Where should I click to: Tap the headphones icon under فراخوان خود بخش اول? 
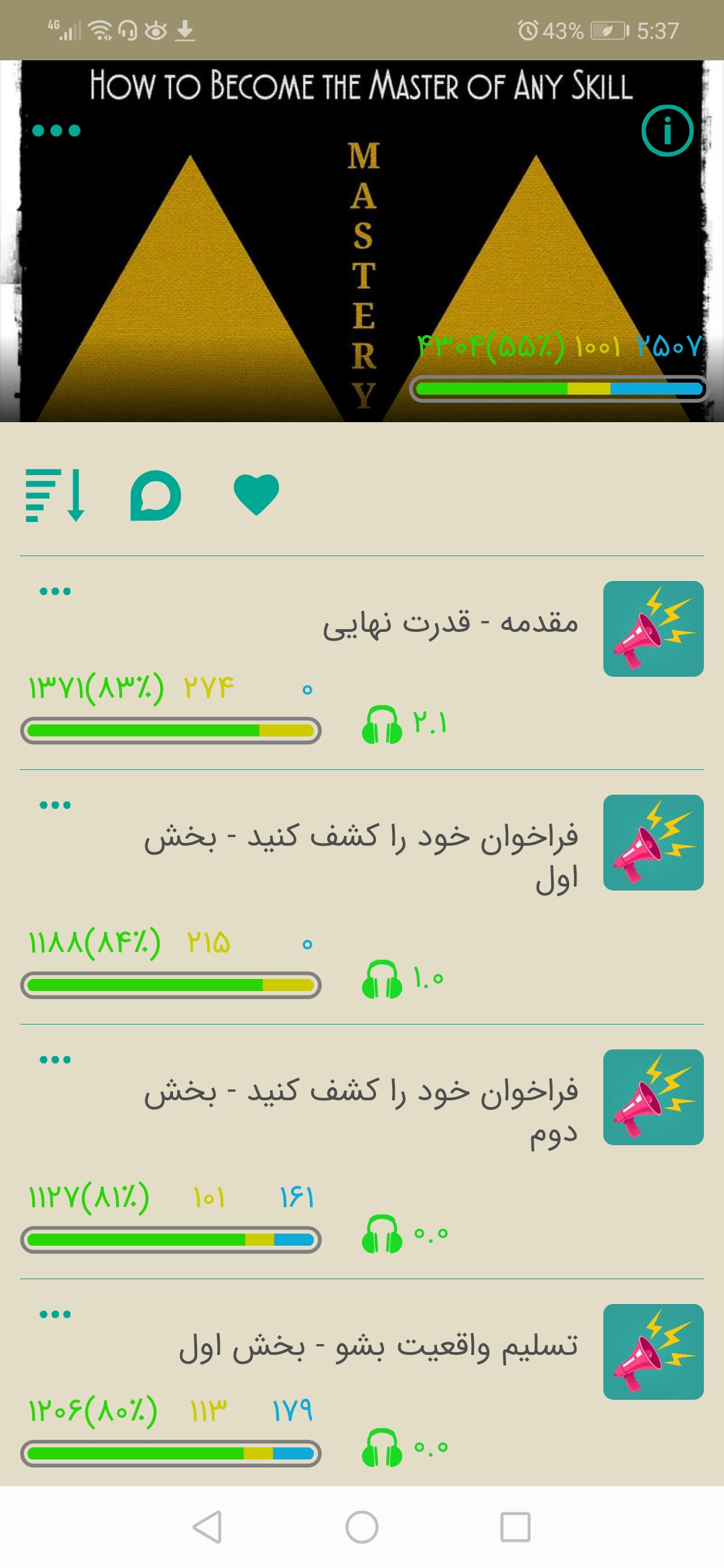[382, 979]
